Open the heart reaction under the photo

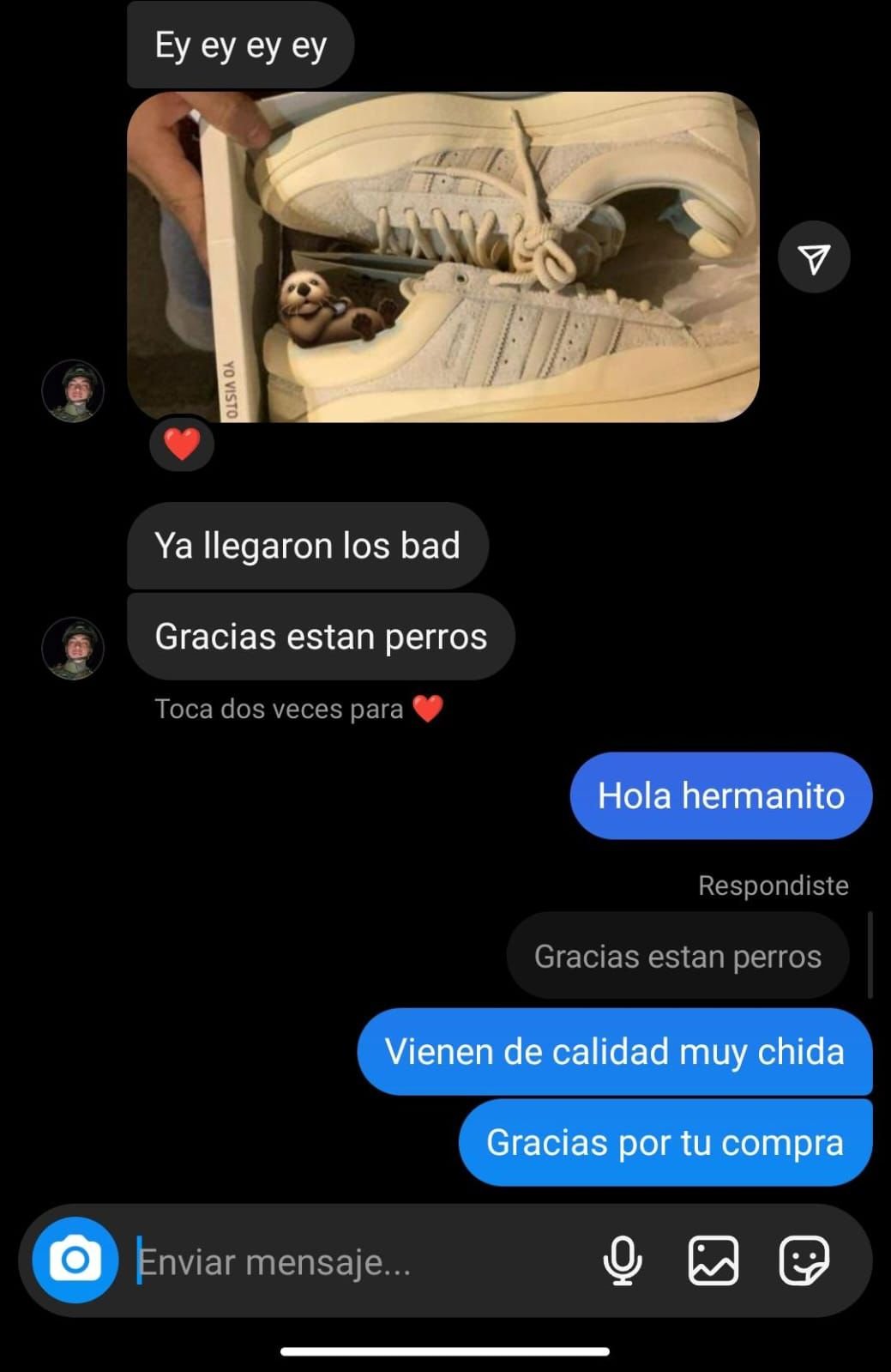coord(182,444)
